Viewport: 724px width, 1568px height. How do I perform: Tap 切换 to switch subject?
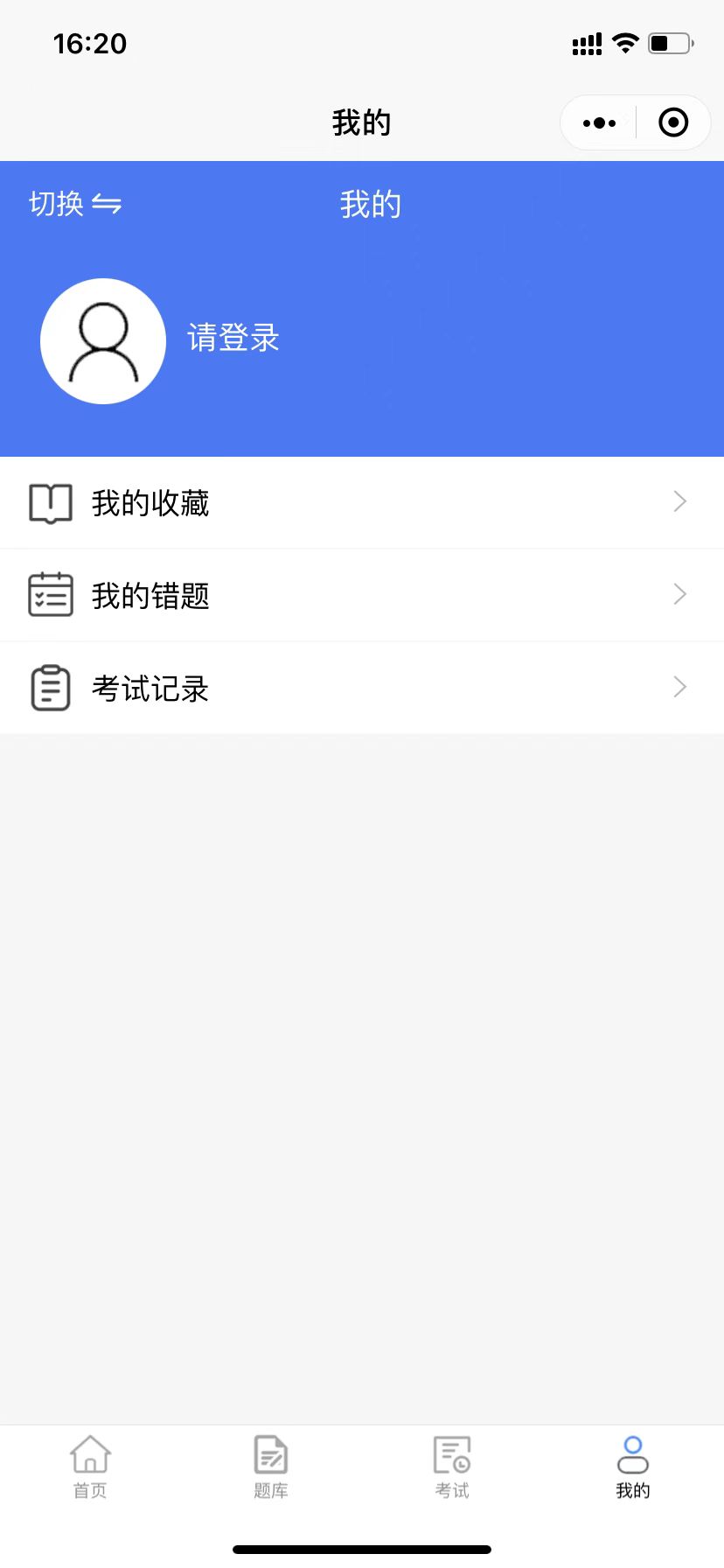click(x=74, y=205)
